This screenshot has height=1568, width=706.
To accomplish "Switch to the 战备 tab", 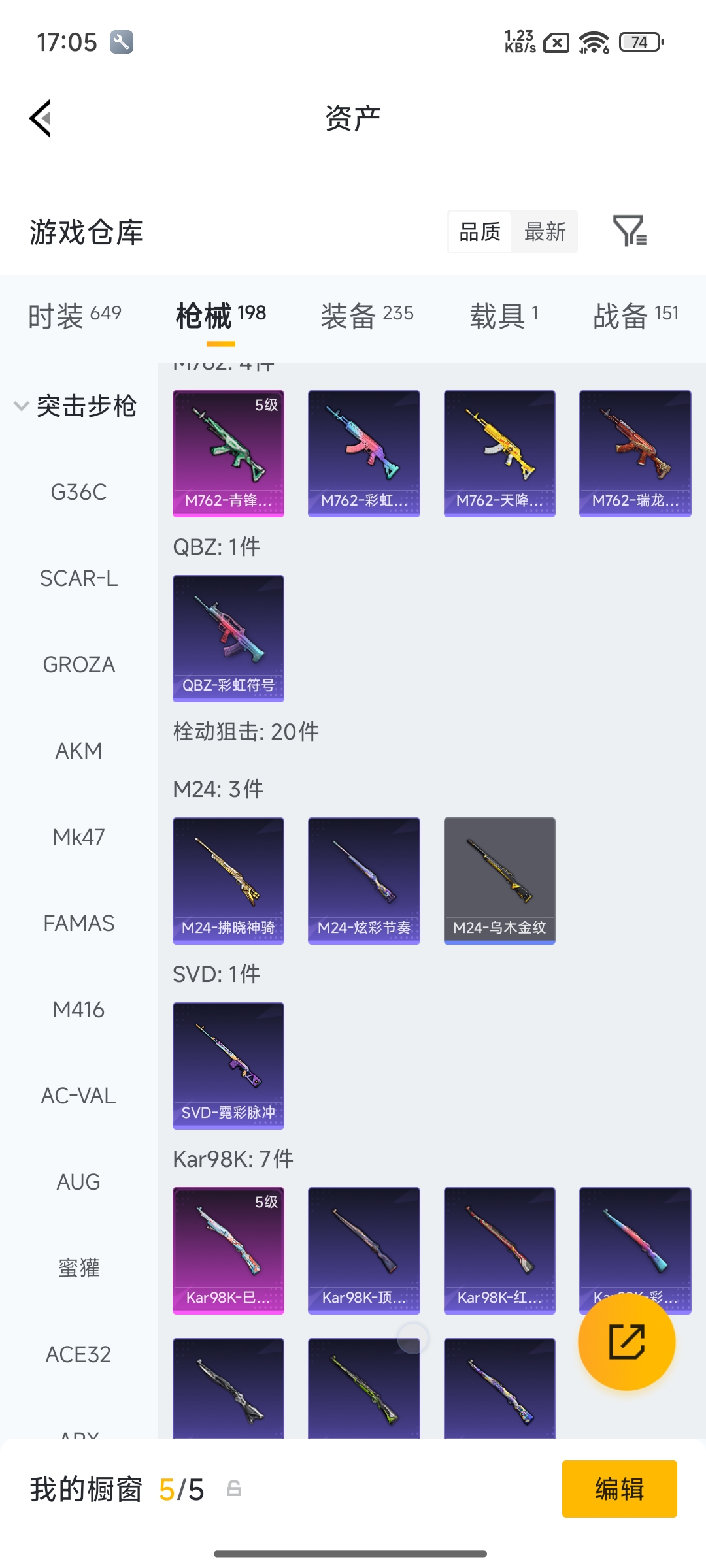I will tap(635, 316).
